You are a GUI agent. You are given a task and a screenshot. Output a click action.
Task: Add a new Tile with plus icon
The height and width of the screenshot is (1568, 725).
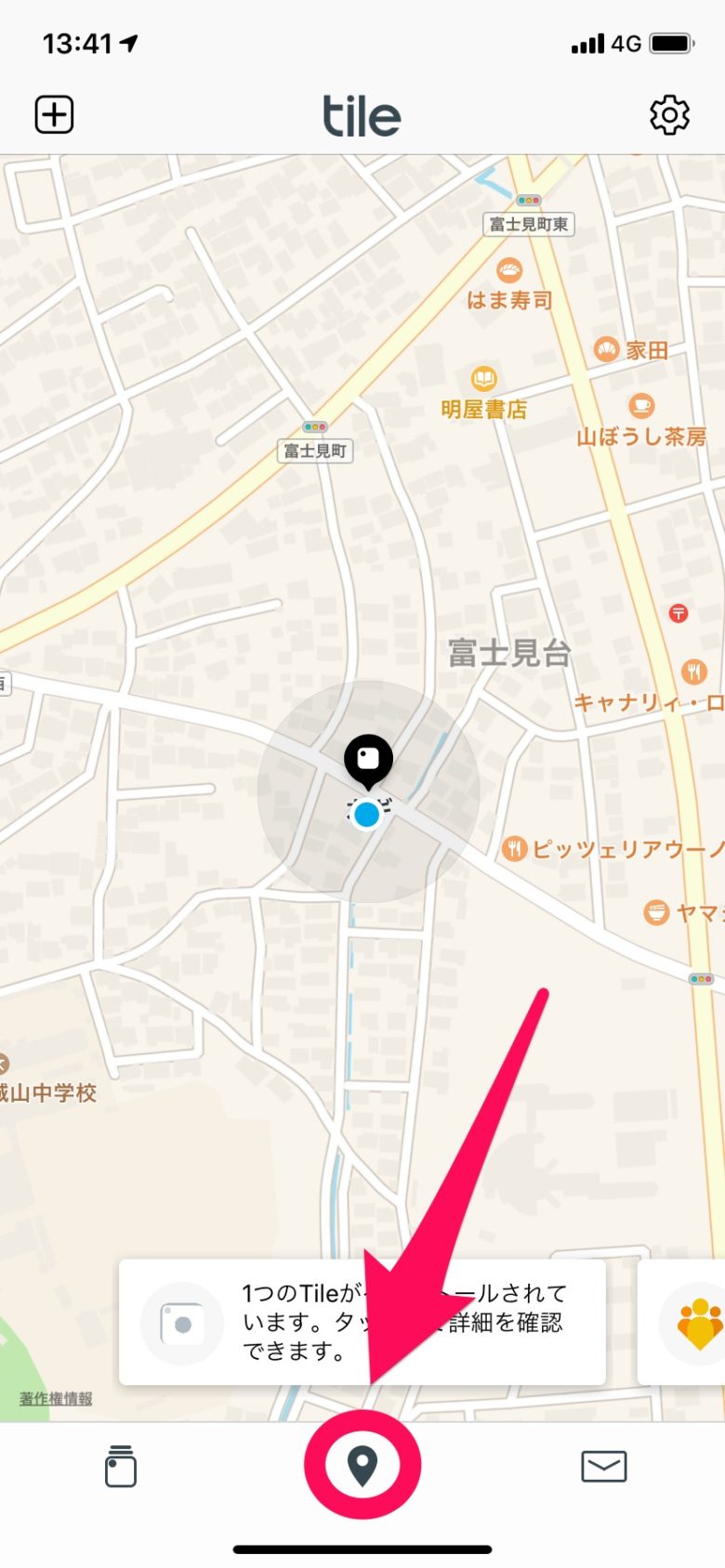(x=54, y=115)
